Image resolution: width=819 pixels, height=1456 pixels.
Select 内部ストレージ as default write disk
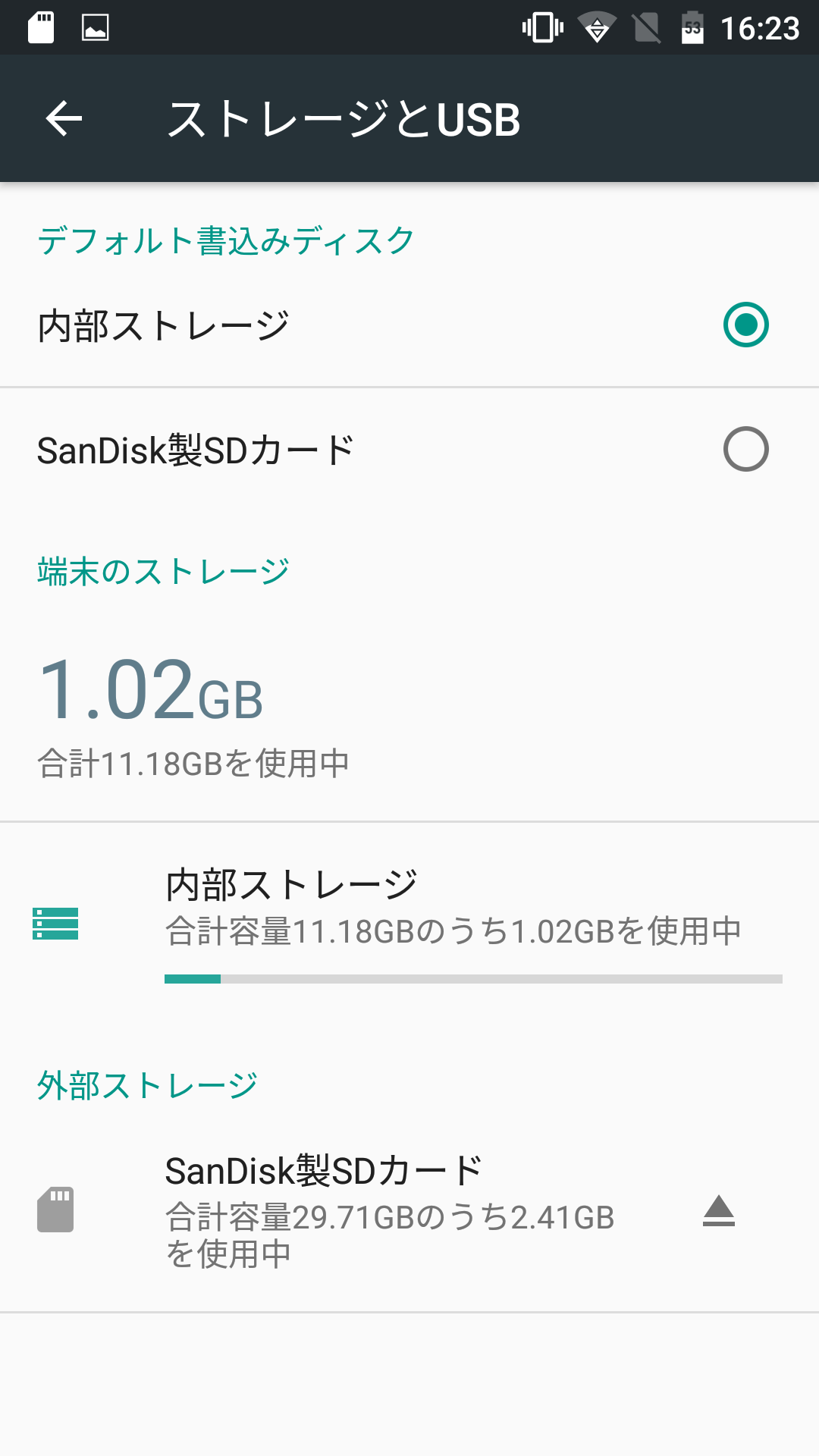pyautogui.click(x=409, y=325)
